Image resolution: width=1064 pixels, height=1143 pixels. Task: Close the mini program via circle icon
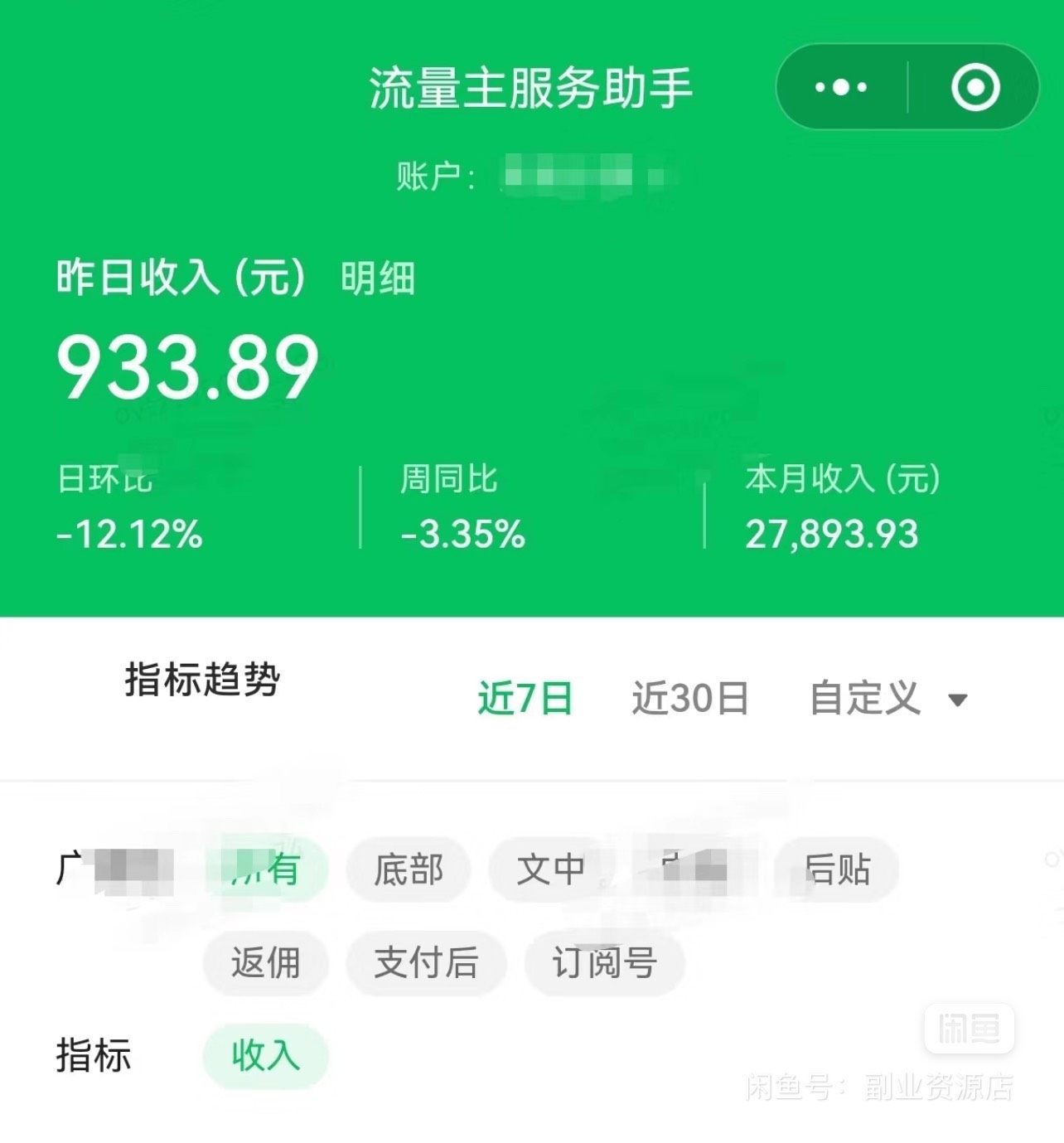point(975,87)
